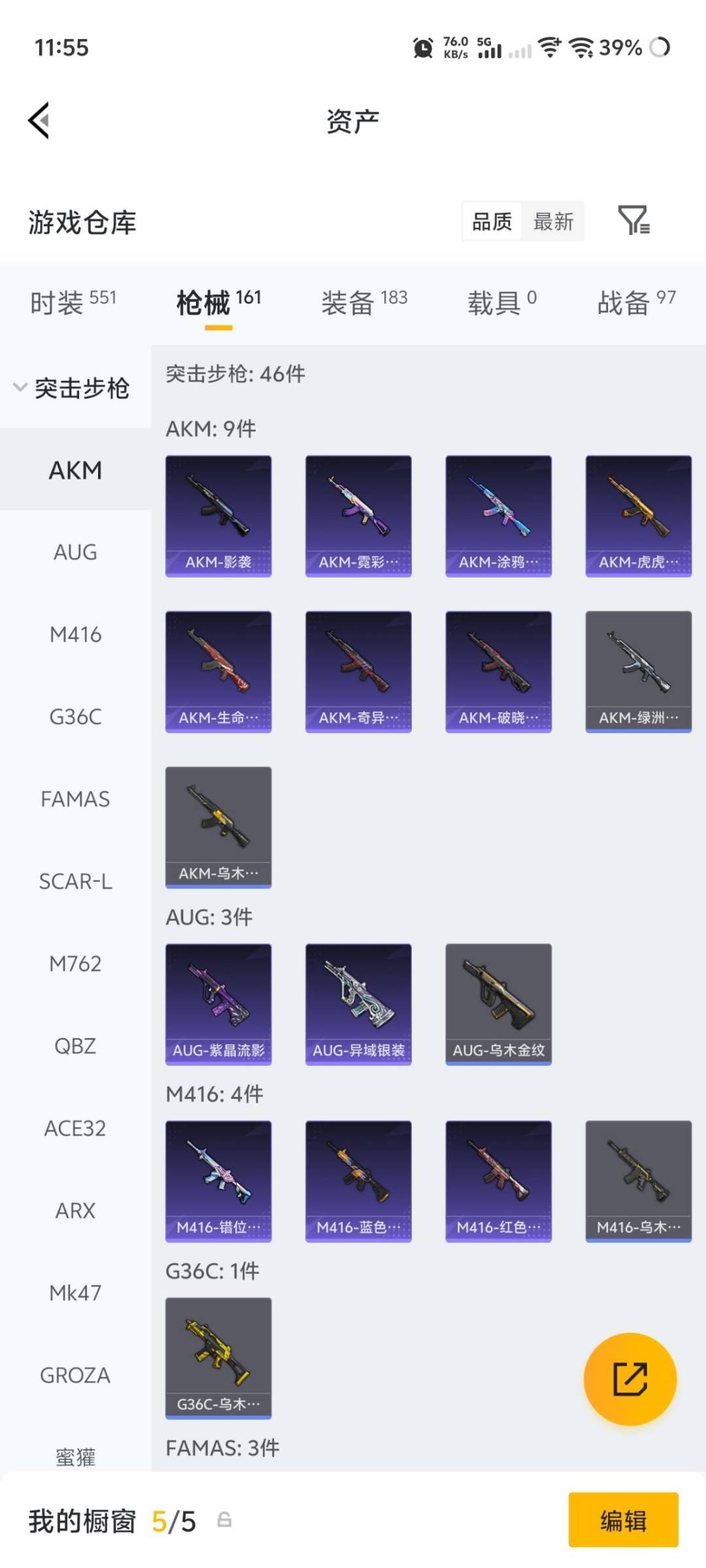Open the AKM-影袭 skin tile
Viewport: 706px width, 1568px height.
pos(218,516)
